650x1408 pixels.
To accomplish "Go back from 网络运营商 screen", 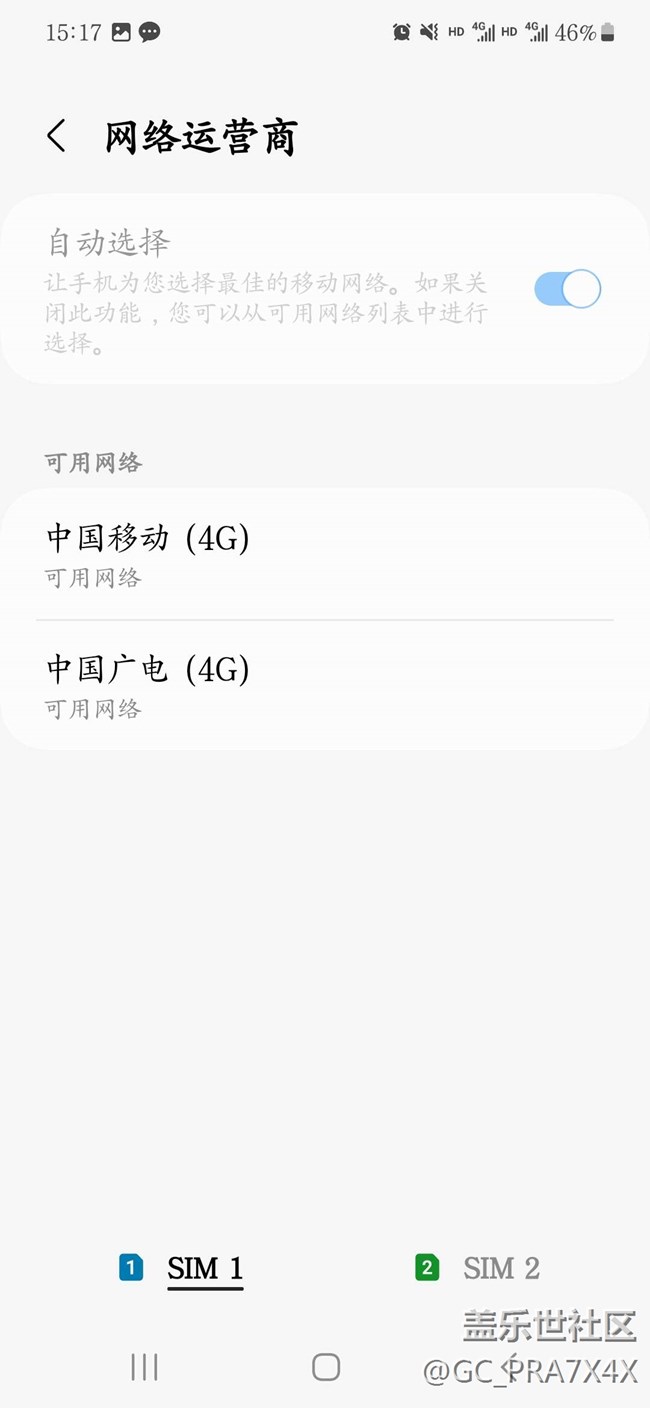I will (57, 136).
